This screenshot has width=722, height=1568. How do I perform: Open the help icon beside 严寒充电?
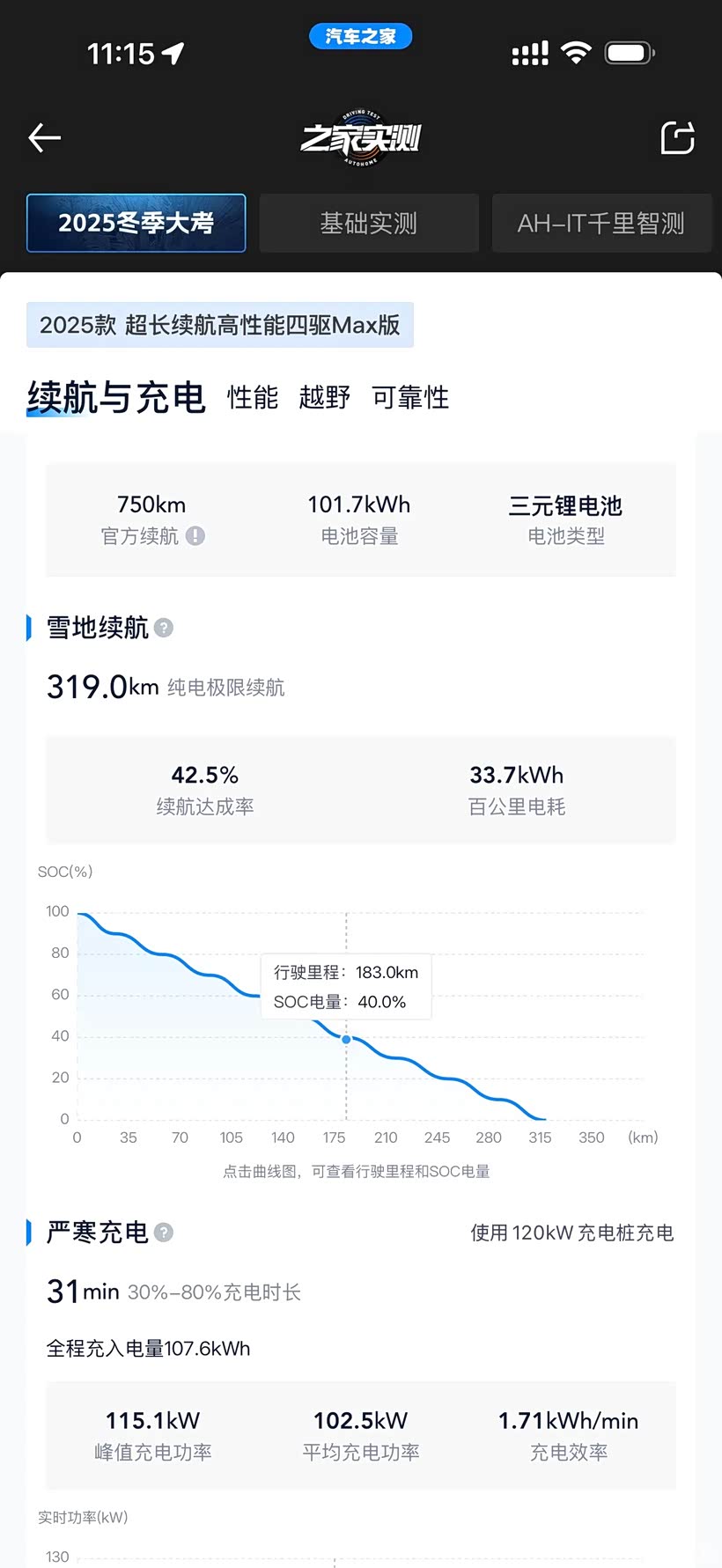164,1233
